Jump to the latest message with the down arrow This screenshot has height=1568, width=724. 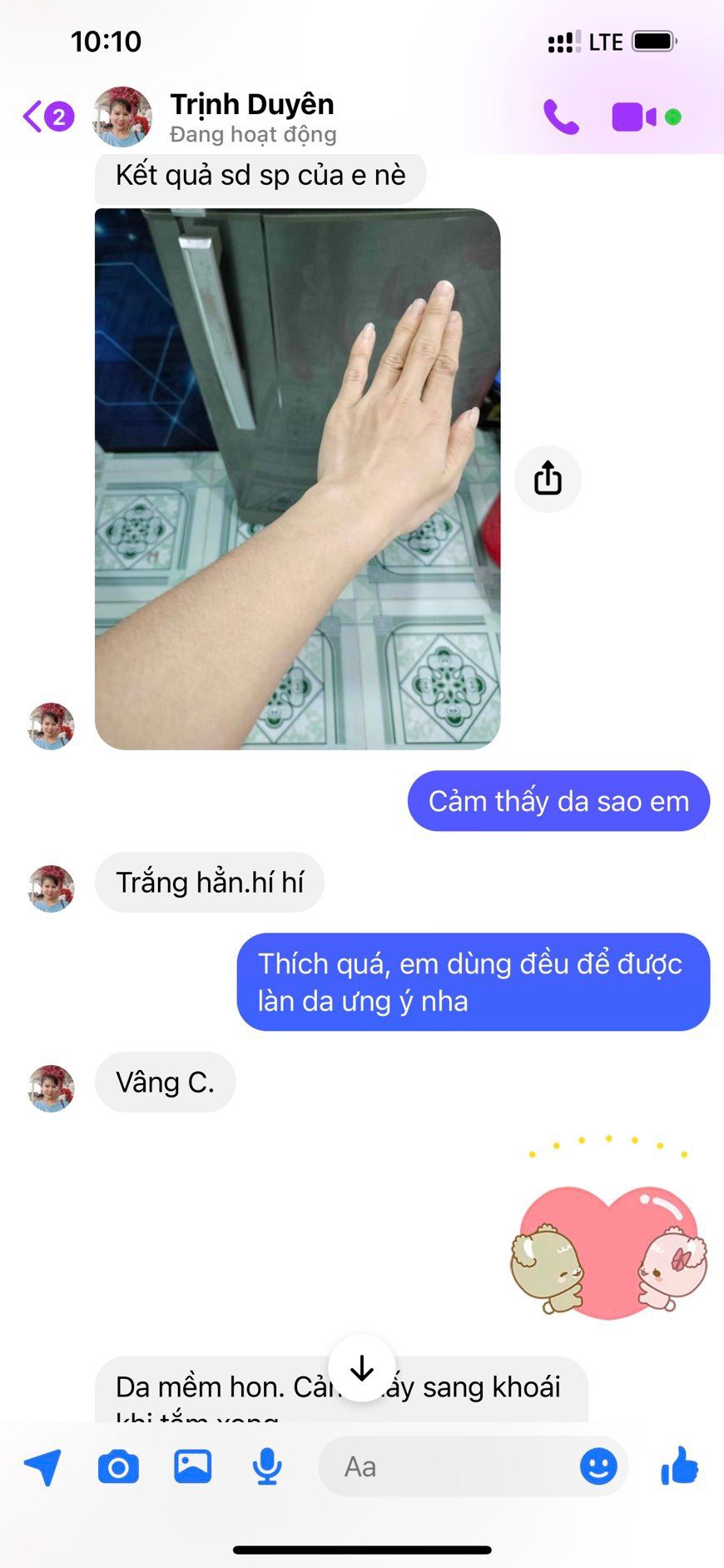362,1368
